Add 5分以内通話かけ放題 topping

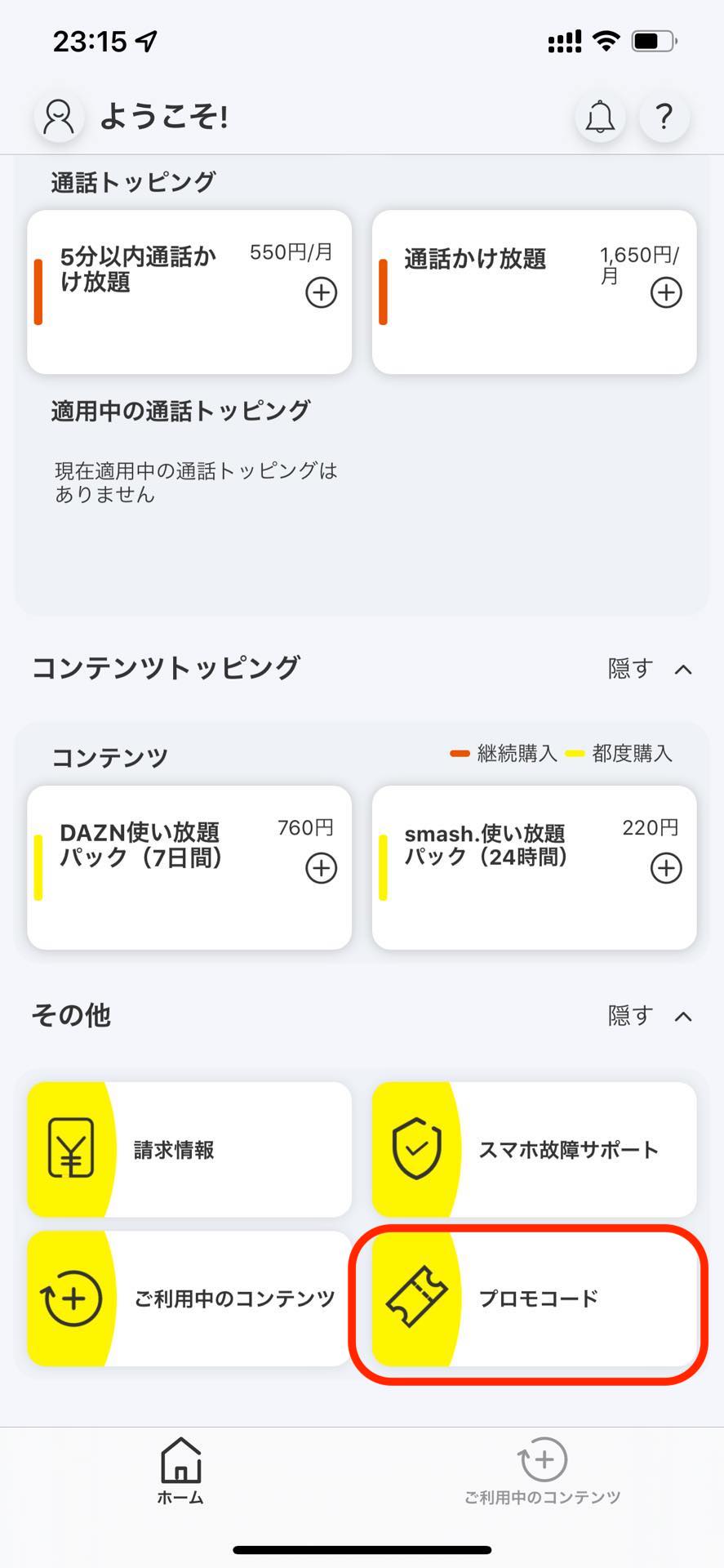tap(321, 292)
